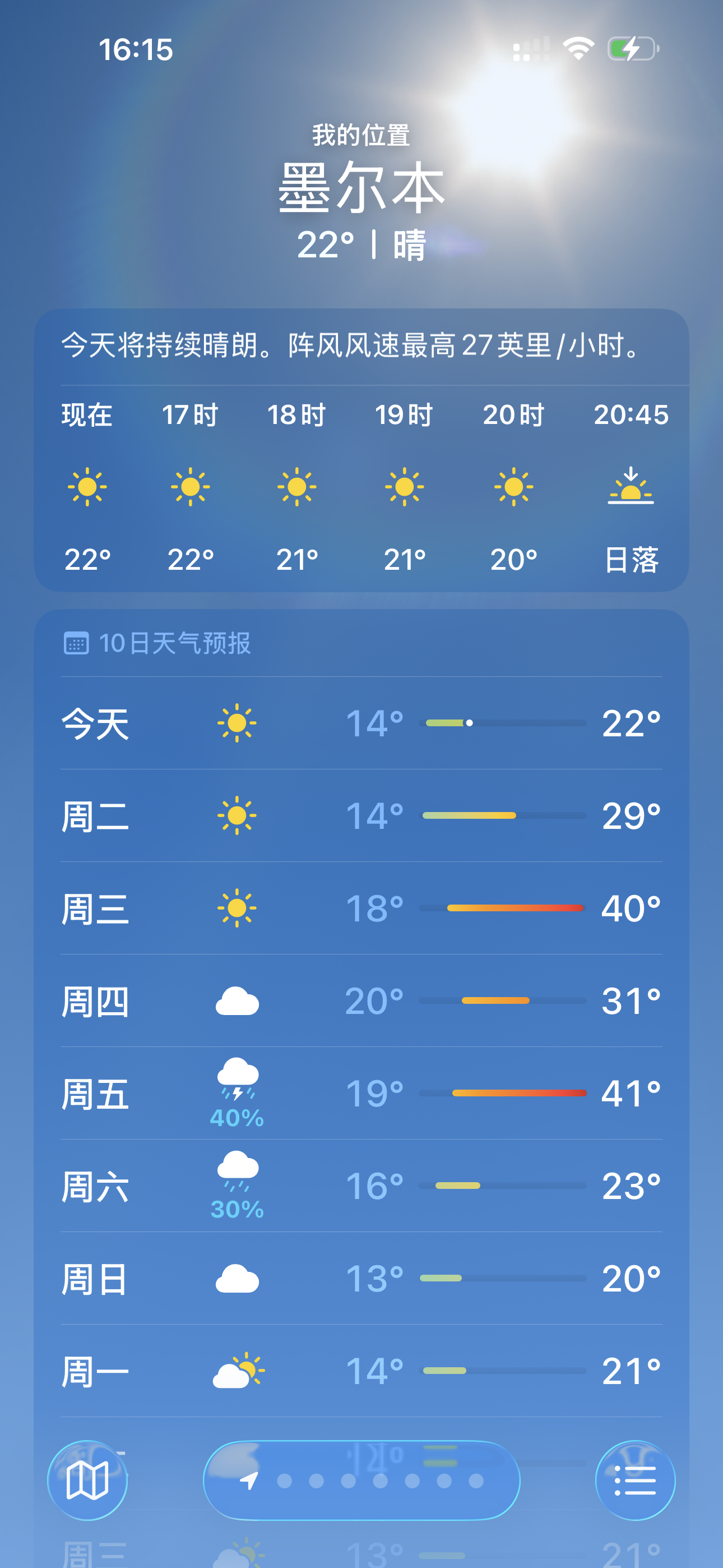The image size is (723, 1568).
Task: Open 周三 daily forecast
Action: tap(361, 908)
